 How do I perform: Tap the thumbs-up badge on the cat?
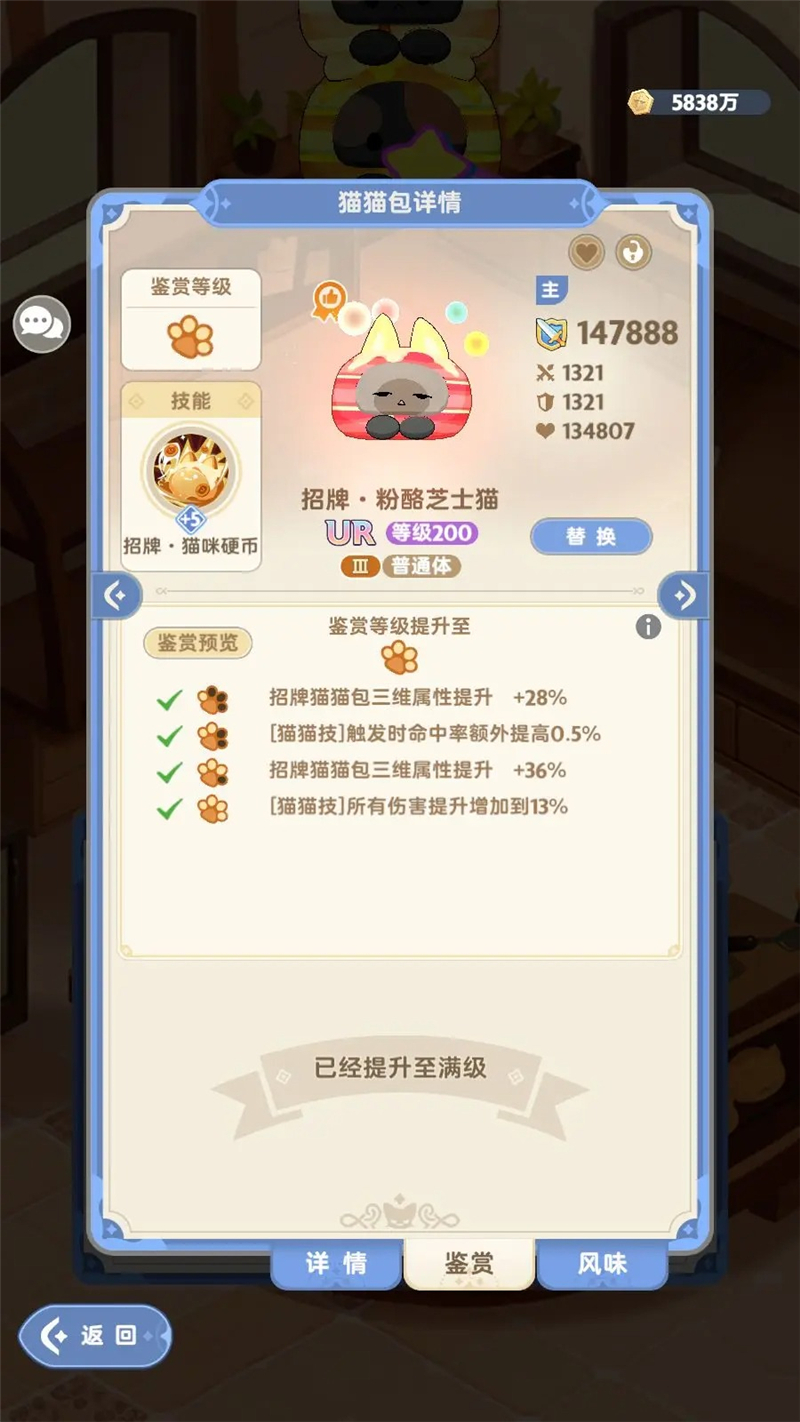328,299
